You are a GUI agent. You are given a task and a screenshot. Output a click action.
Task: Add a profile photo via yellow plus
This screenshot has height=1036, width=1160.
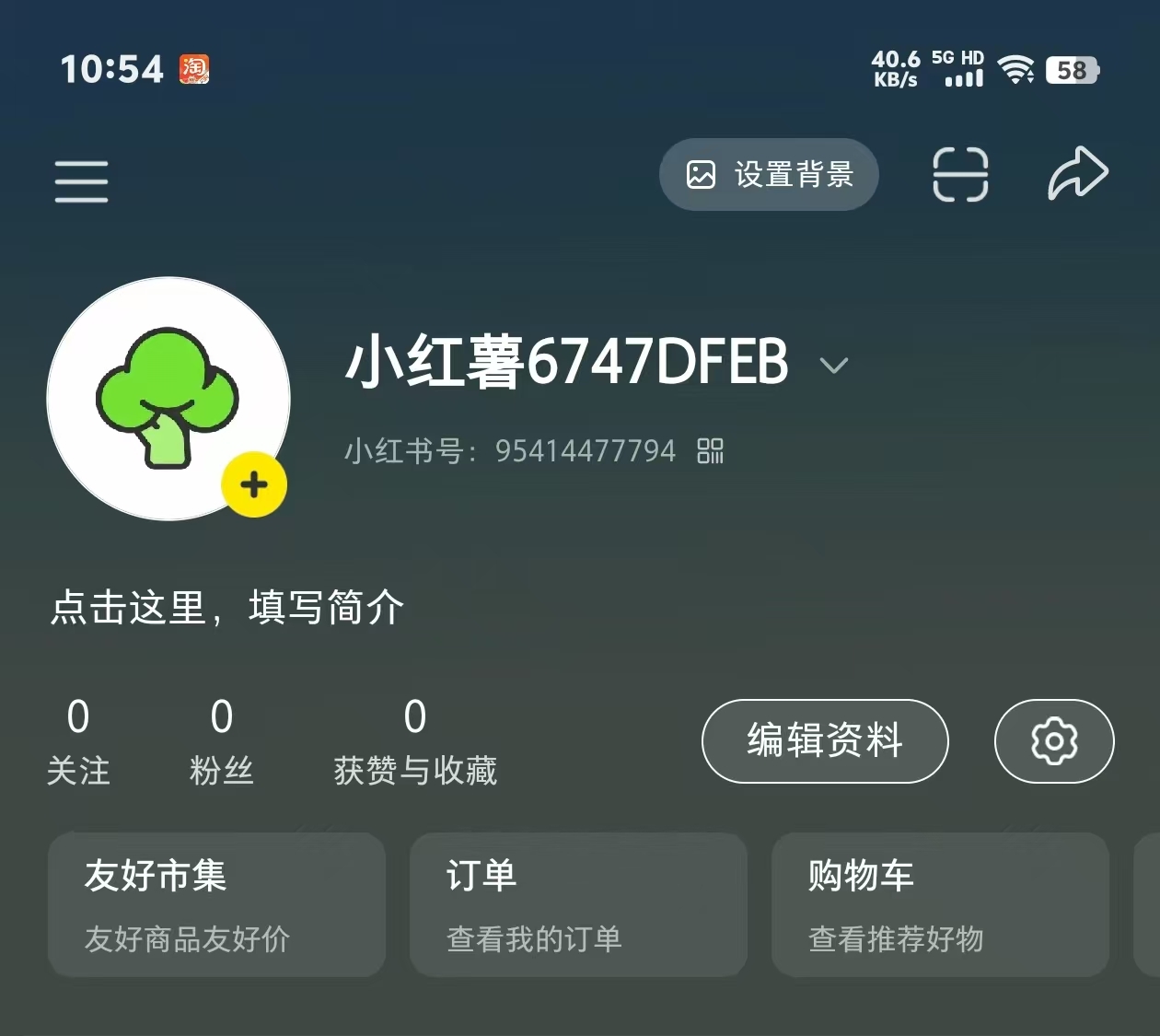pos(254,484)
